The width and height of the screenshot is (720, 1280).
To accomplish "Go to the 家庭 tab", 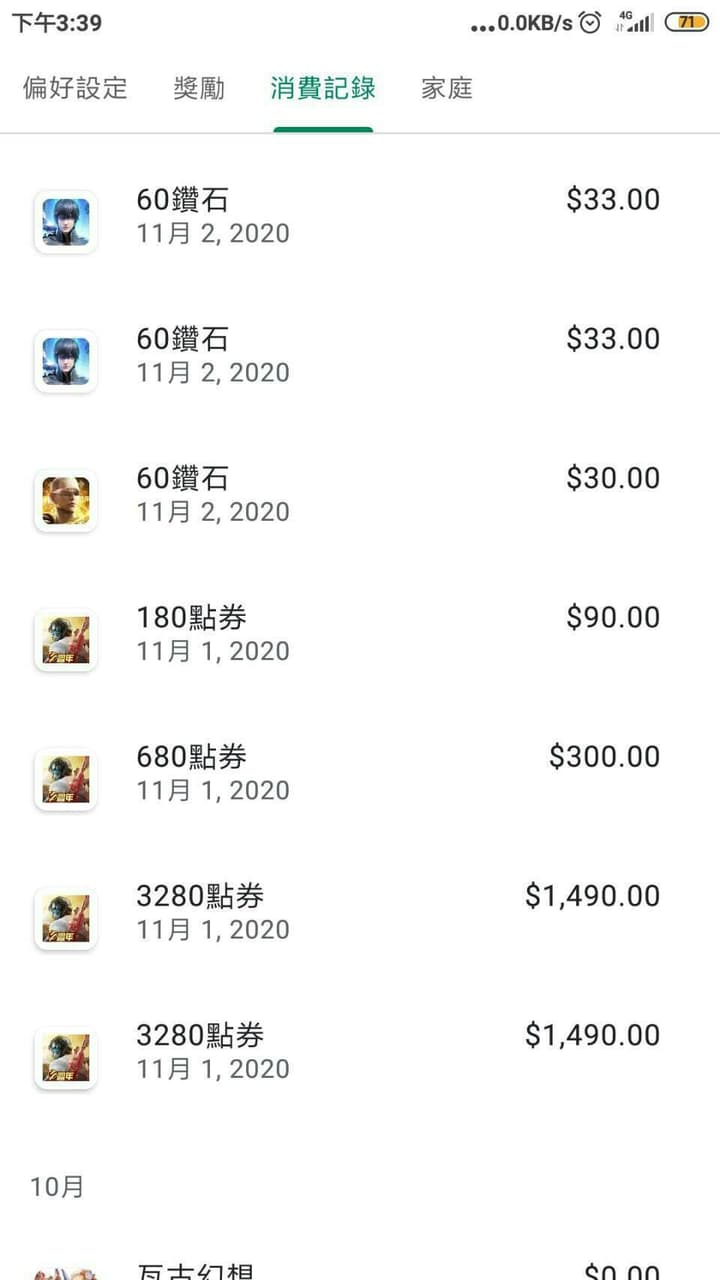I will (446, 88).
